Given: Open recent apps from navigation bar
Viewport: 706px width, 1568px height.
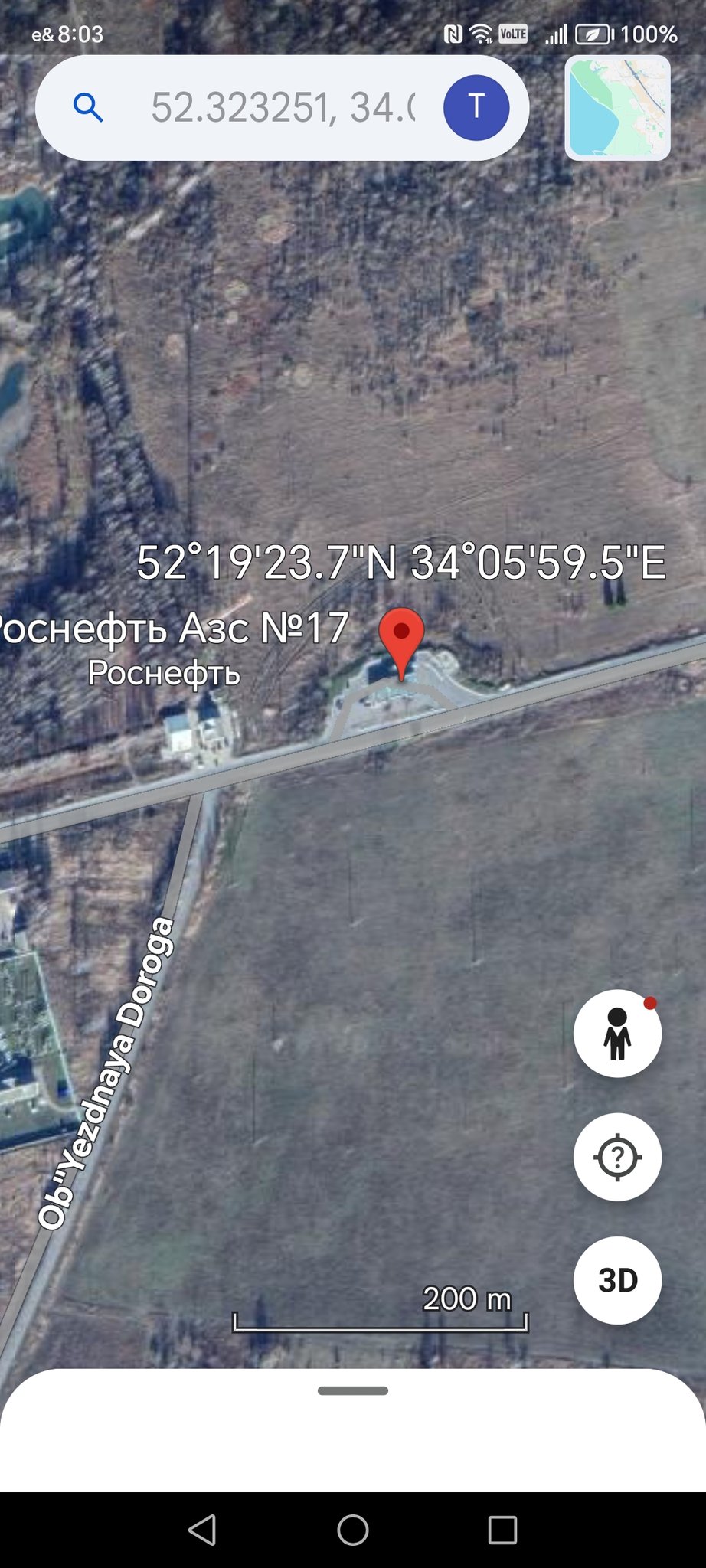Looking at the screenshot, I should pyautogui.click(x=502, y=1530).
